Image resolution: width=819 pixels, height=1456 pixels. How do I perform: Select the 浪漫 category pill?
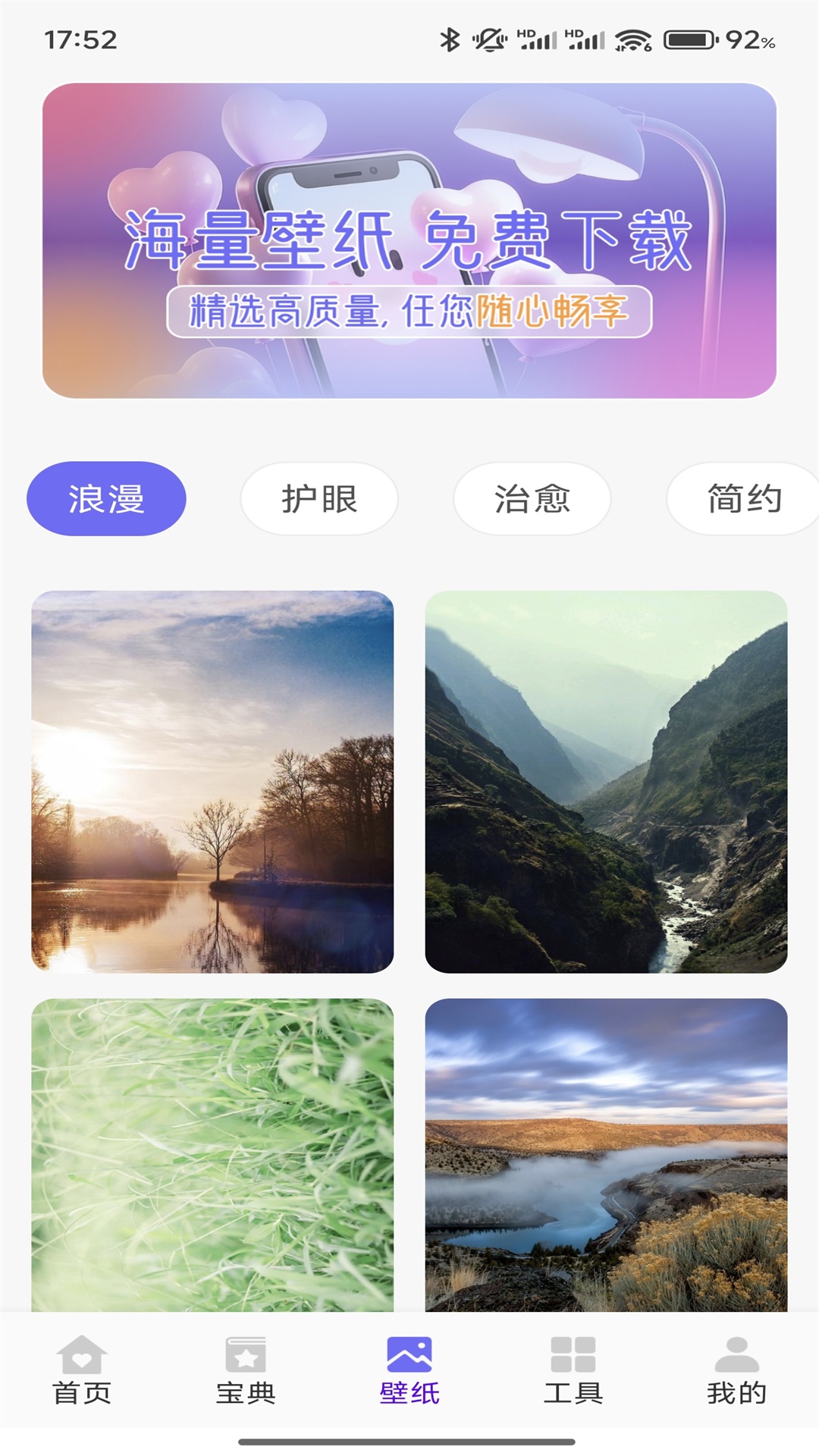click(106, 499)
